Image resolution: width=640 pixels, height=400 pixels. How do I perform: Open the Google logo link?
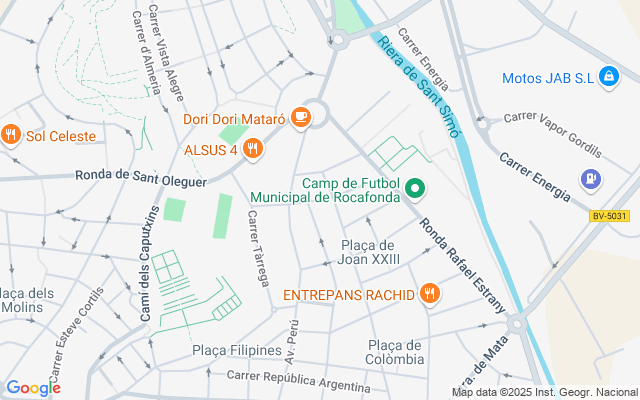[x=33, y=388]
